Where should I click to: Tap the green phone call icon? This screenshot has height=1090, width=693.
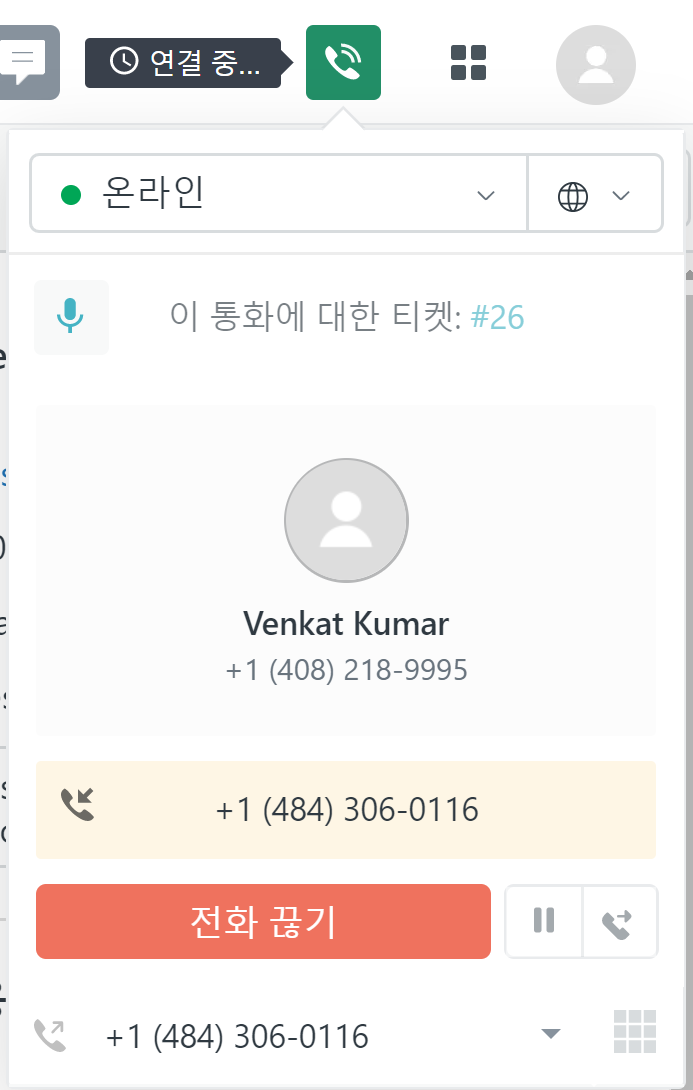coord(343,63)
